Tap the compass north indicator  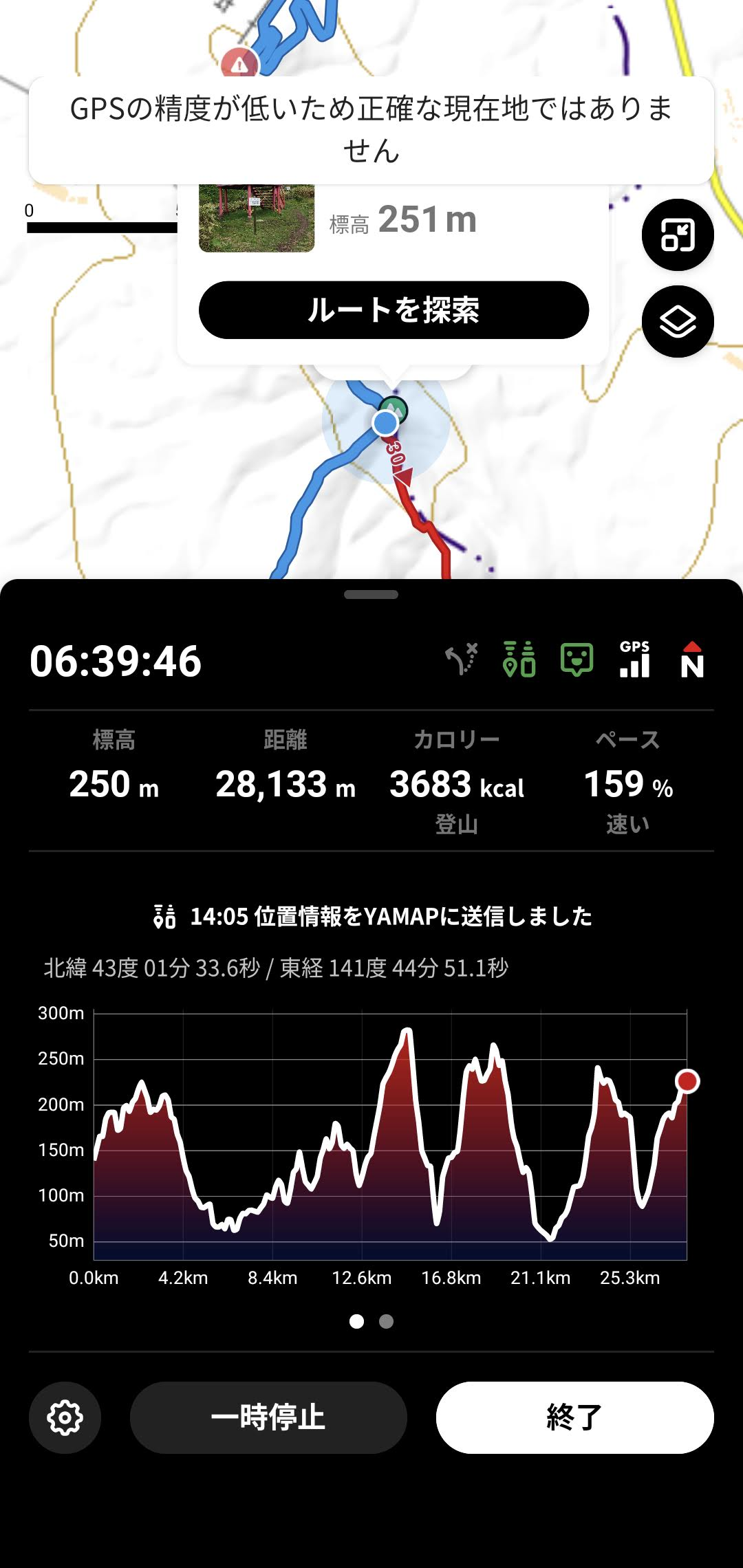click(691, 660)
